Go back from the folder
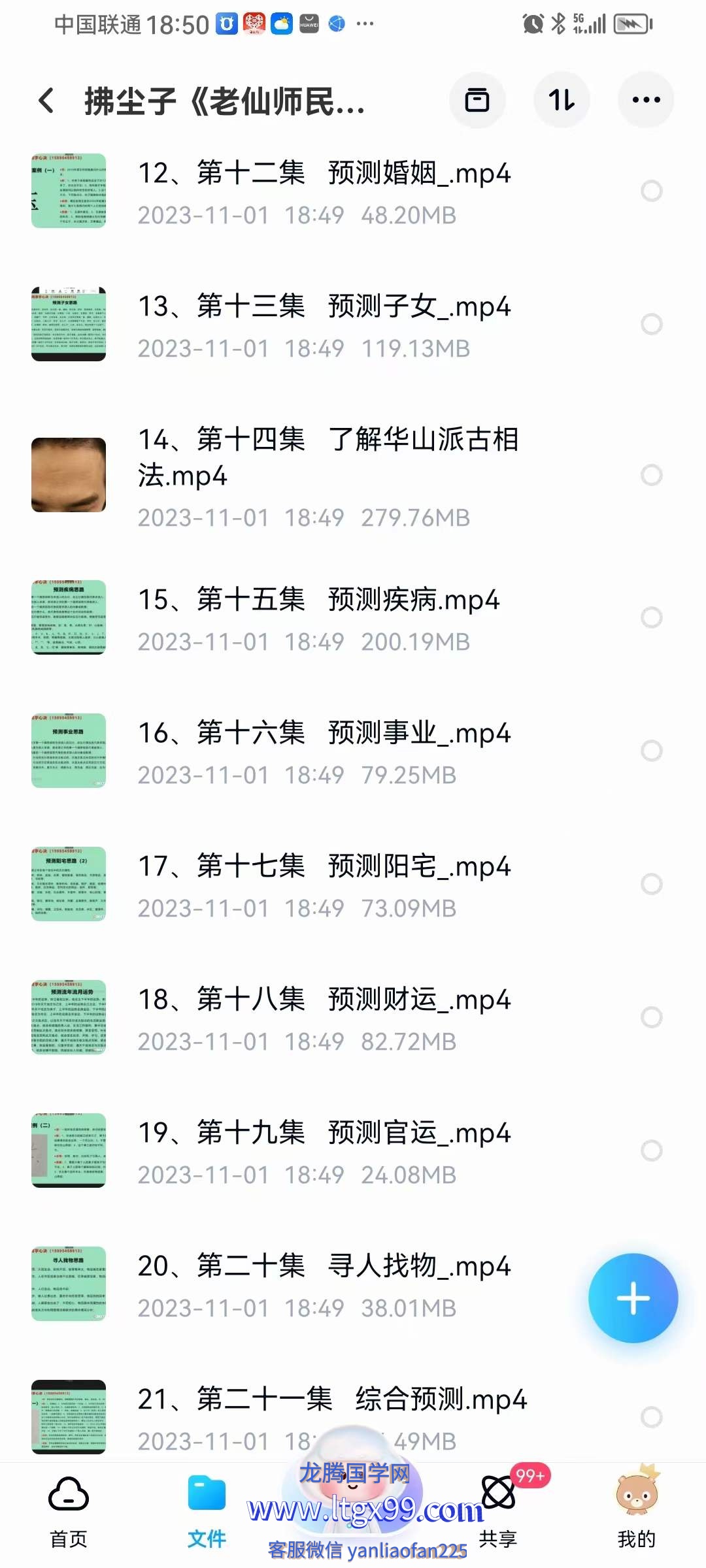The width and height of the screenshot is (706, 1568). (x=46, y=101)
